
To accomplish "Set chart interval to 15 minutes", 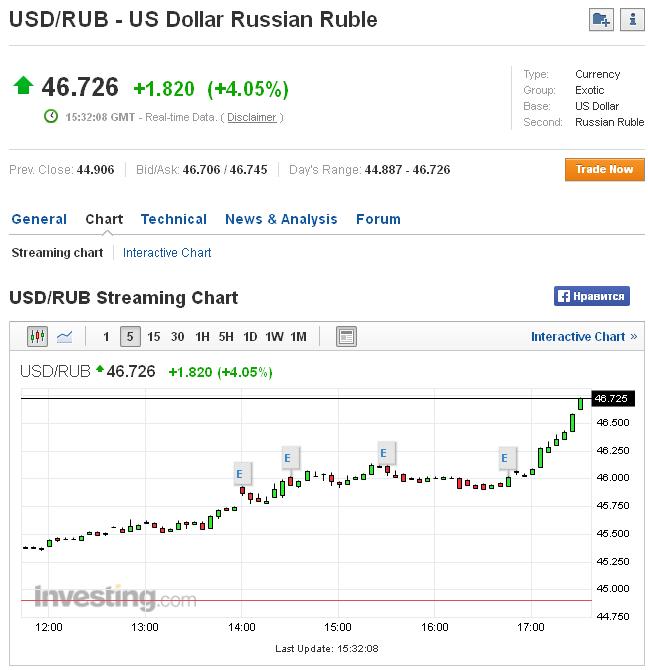I will (x=154, y=337).
